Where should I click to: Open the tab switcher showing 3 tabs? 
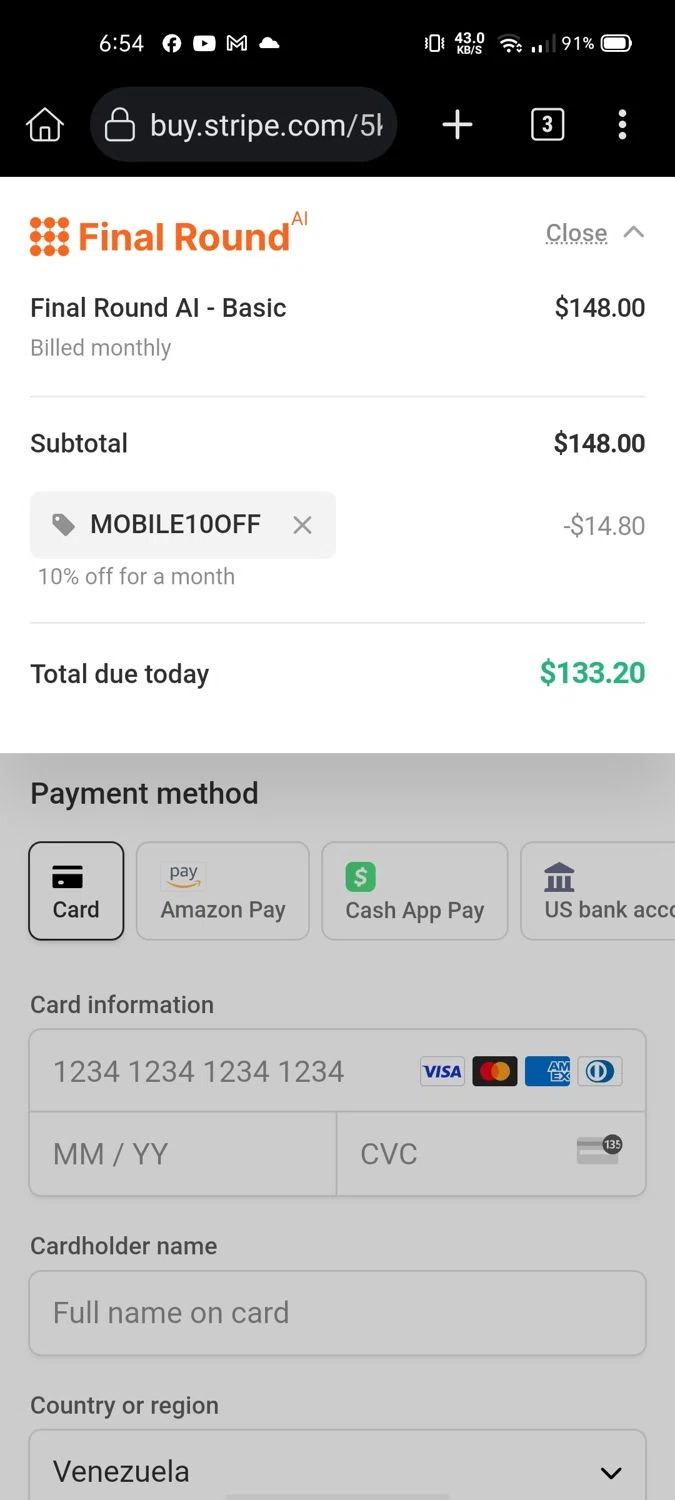click(546, 125)
